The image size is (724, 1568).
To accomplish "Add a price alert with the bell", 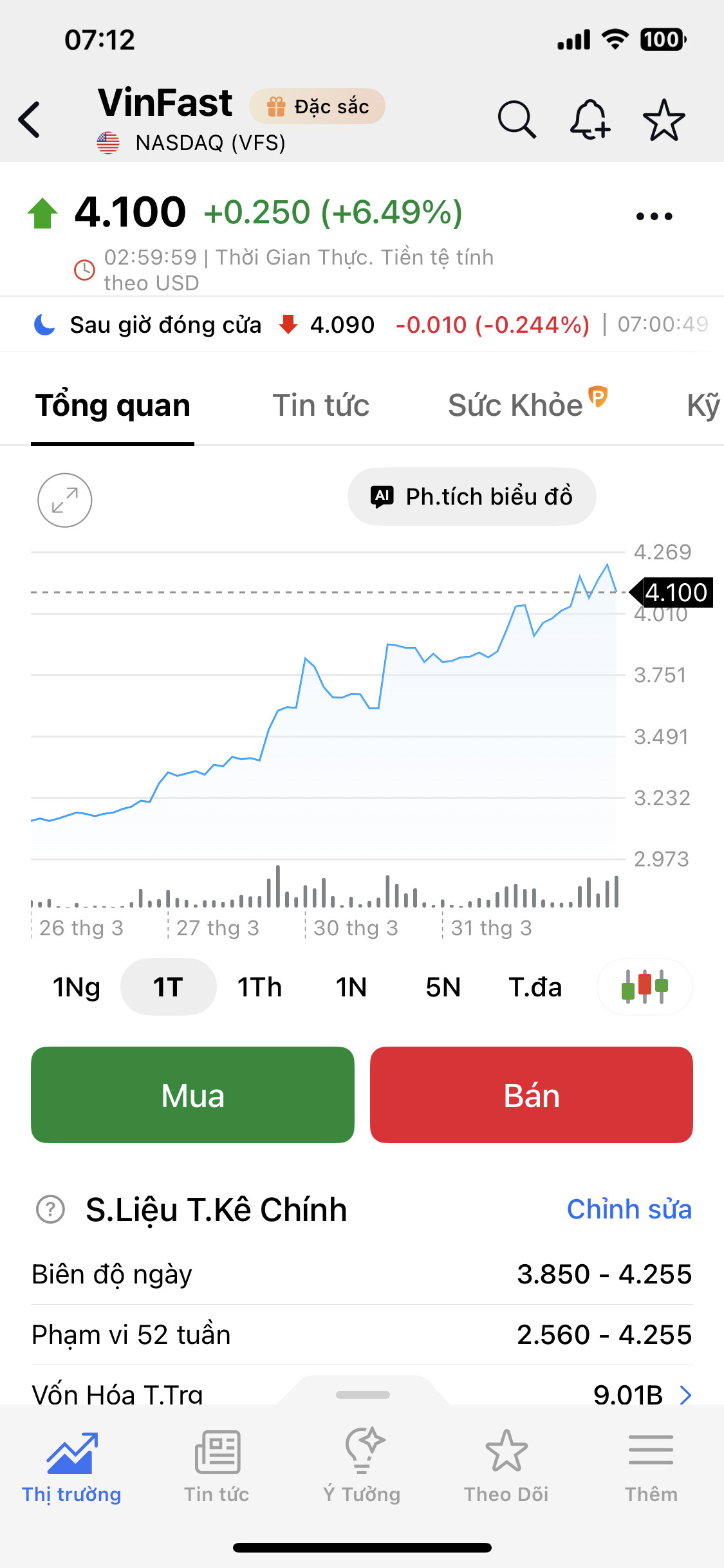I will click(589, 120).
